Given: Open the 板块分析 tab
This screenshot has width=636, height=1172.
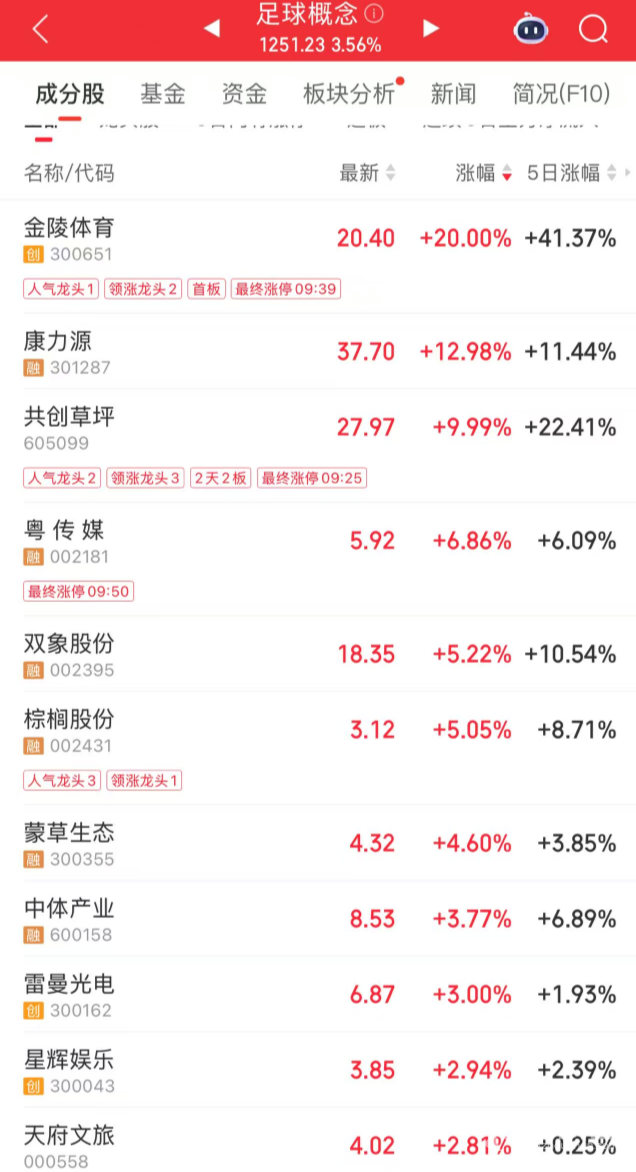Looking at the screenshot, I should (x=349, y=94).
